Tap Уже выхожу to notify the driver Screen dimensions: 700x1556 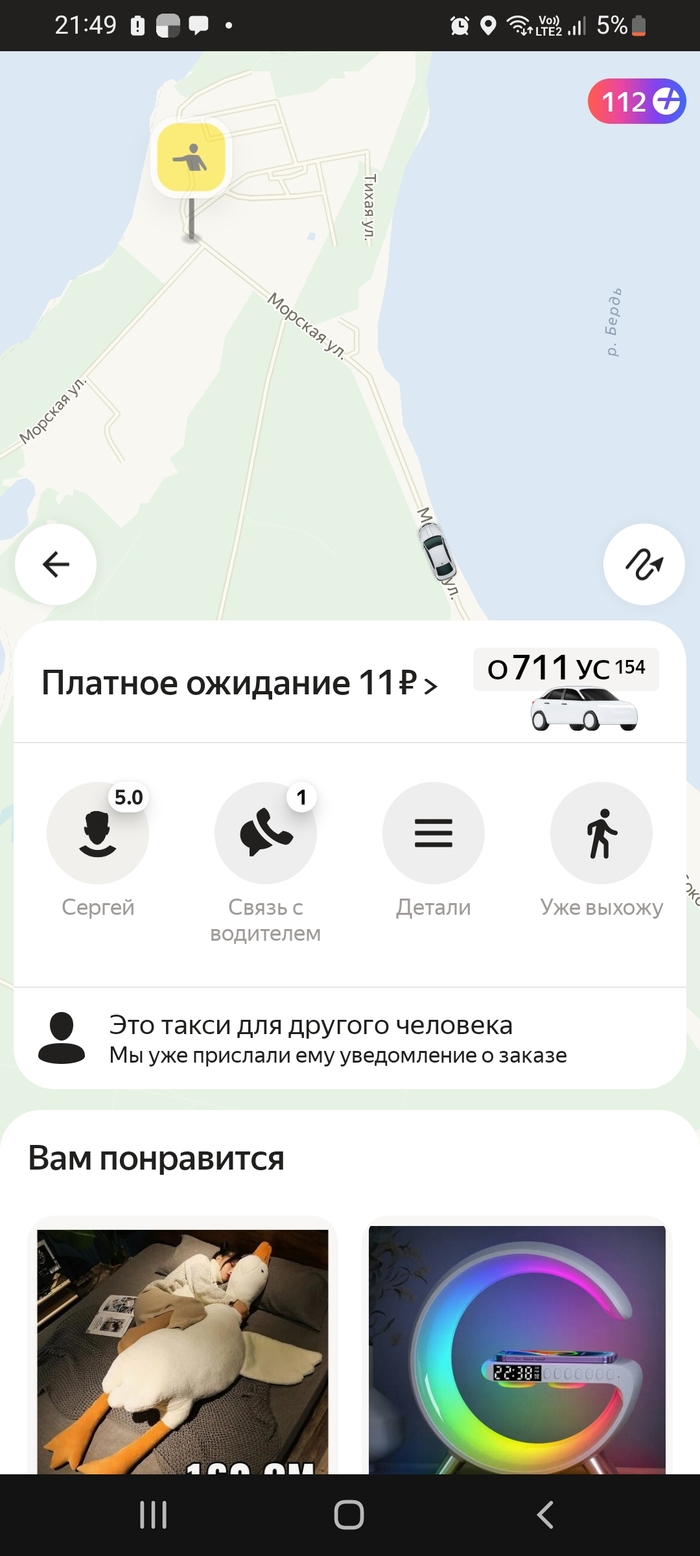click(601, 834)
